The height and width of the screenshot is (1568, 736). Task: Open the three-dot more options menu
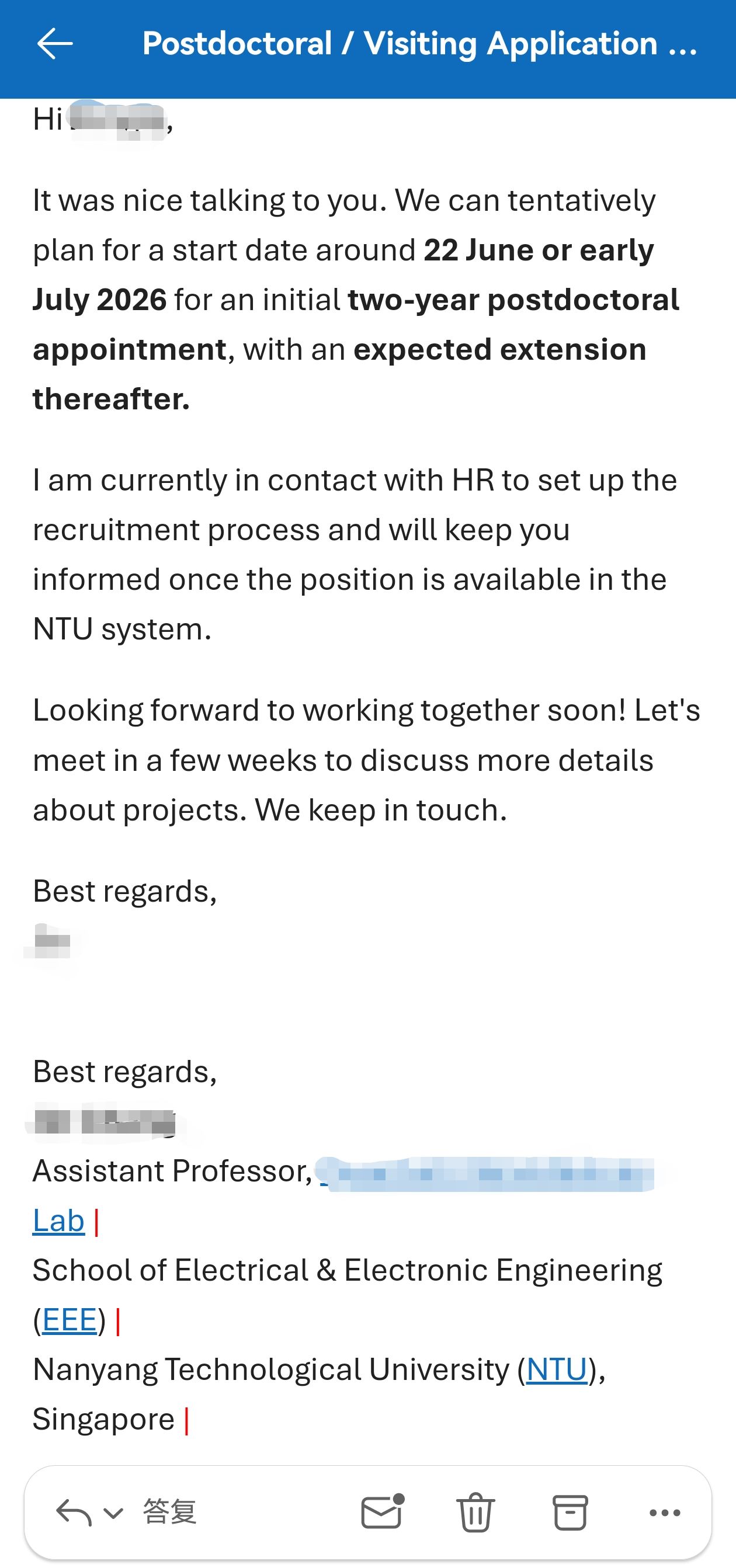pos(665,1512)
